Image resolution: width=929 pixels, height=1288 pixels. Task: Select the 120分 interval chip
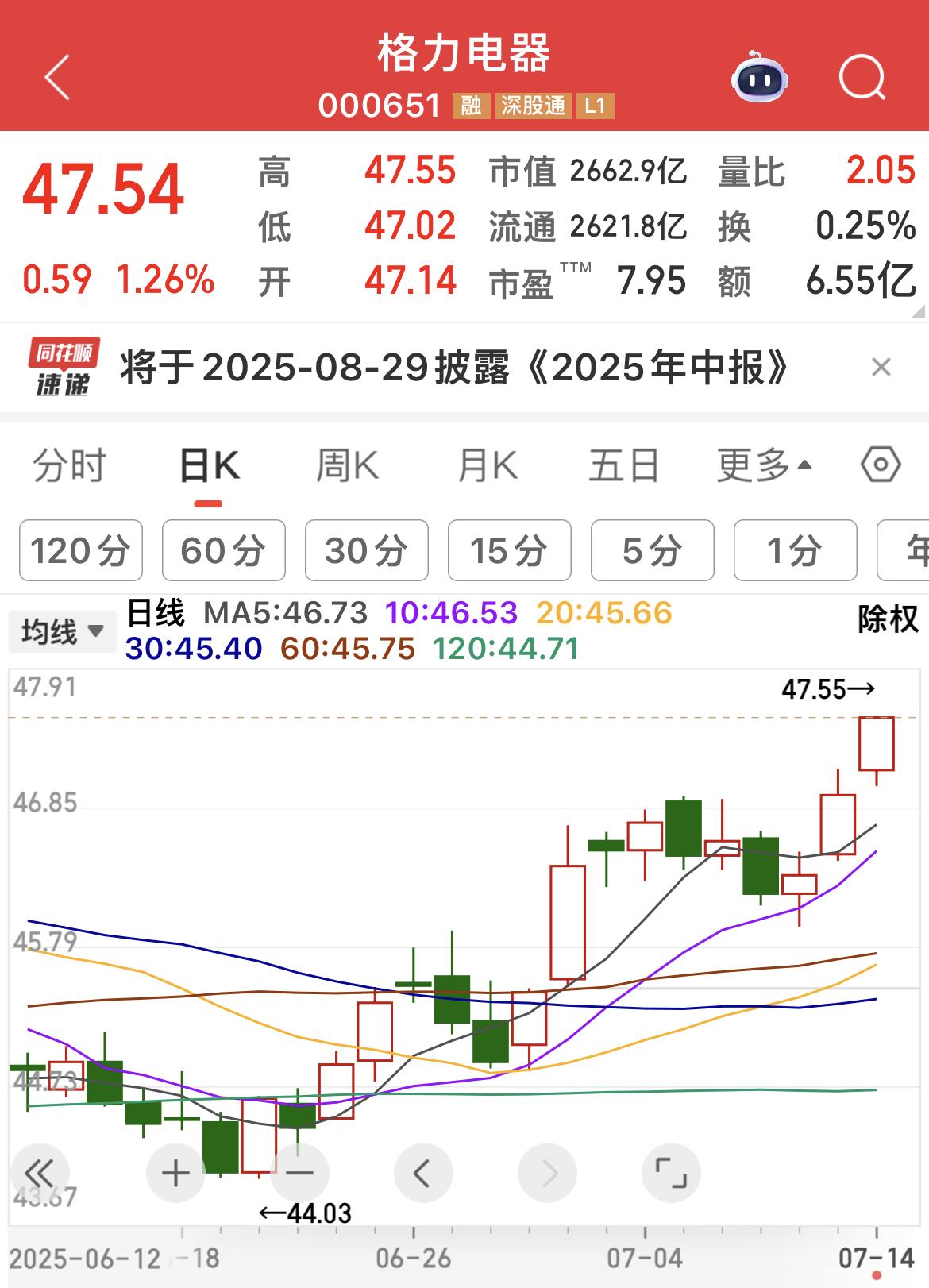pos(81,550)
